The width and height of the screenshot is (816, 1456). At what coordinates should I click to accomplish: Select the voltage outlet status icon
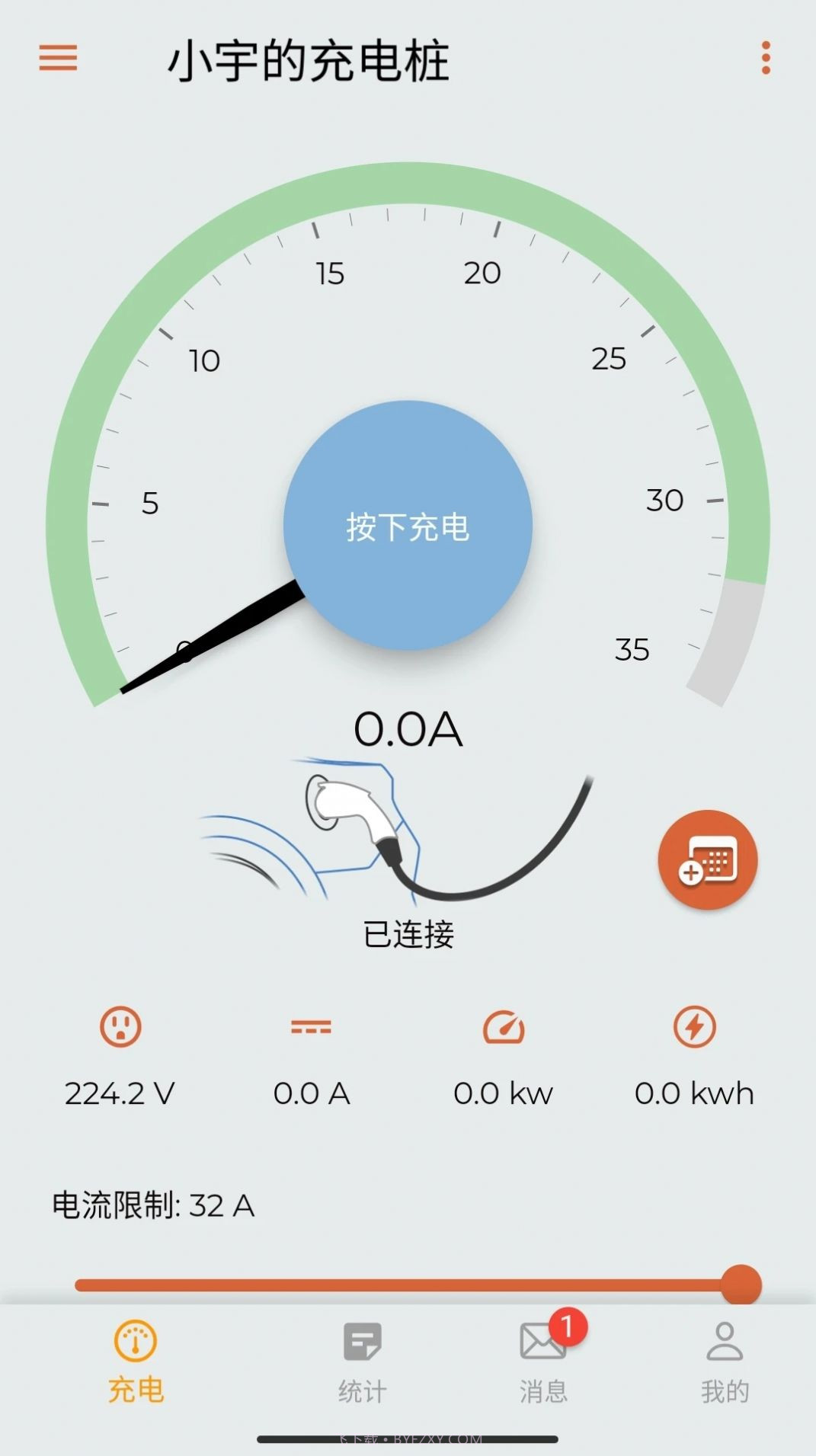120,1026
